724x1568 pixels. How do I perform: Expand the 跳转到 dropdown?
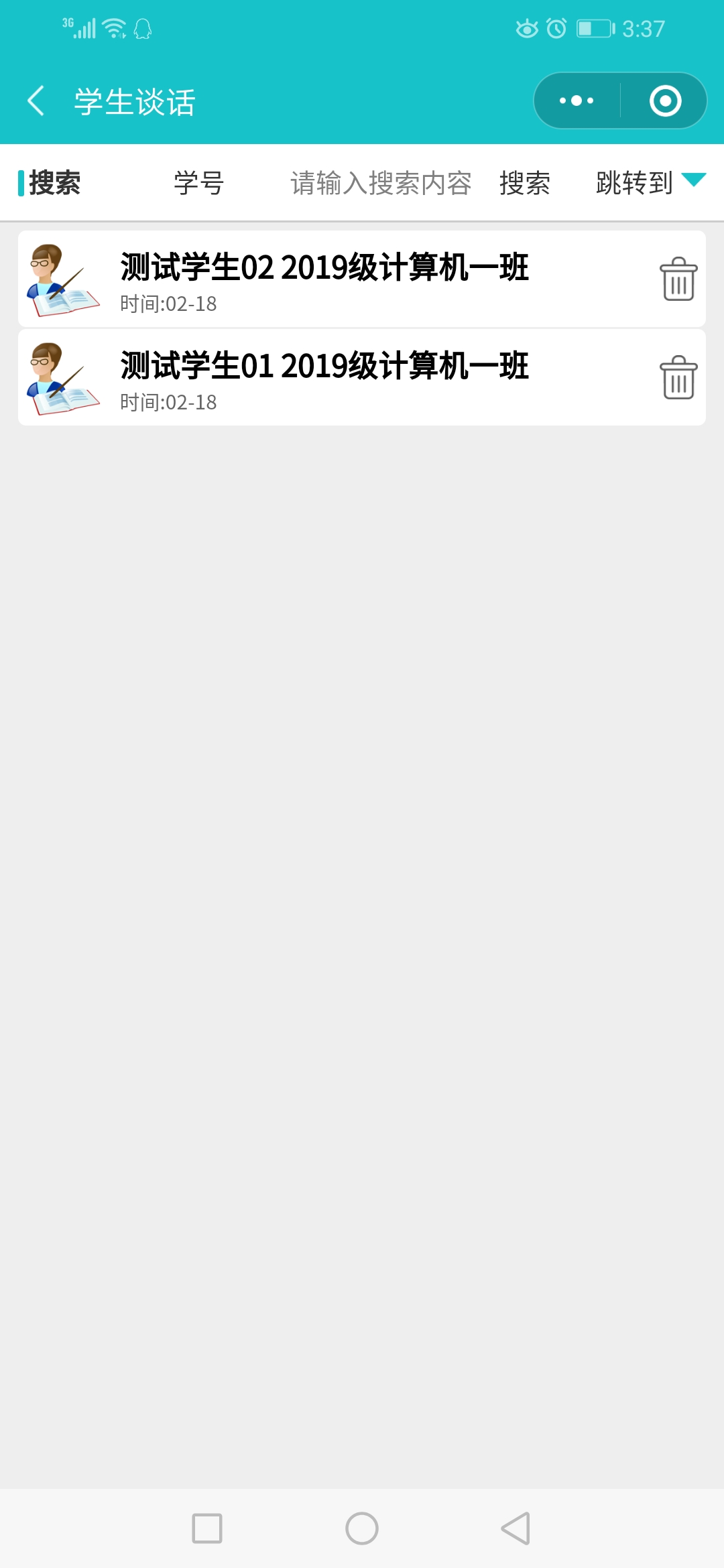tap(650, 182)
